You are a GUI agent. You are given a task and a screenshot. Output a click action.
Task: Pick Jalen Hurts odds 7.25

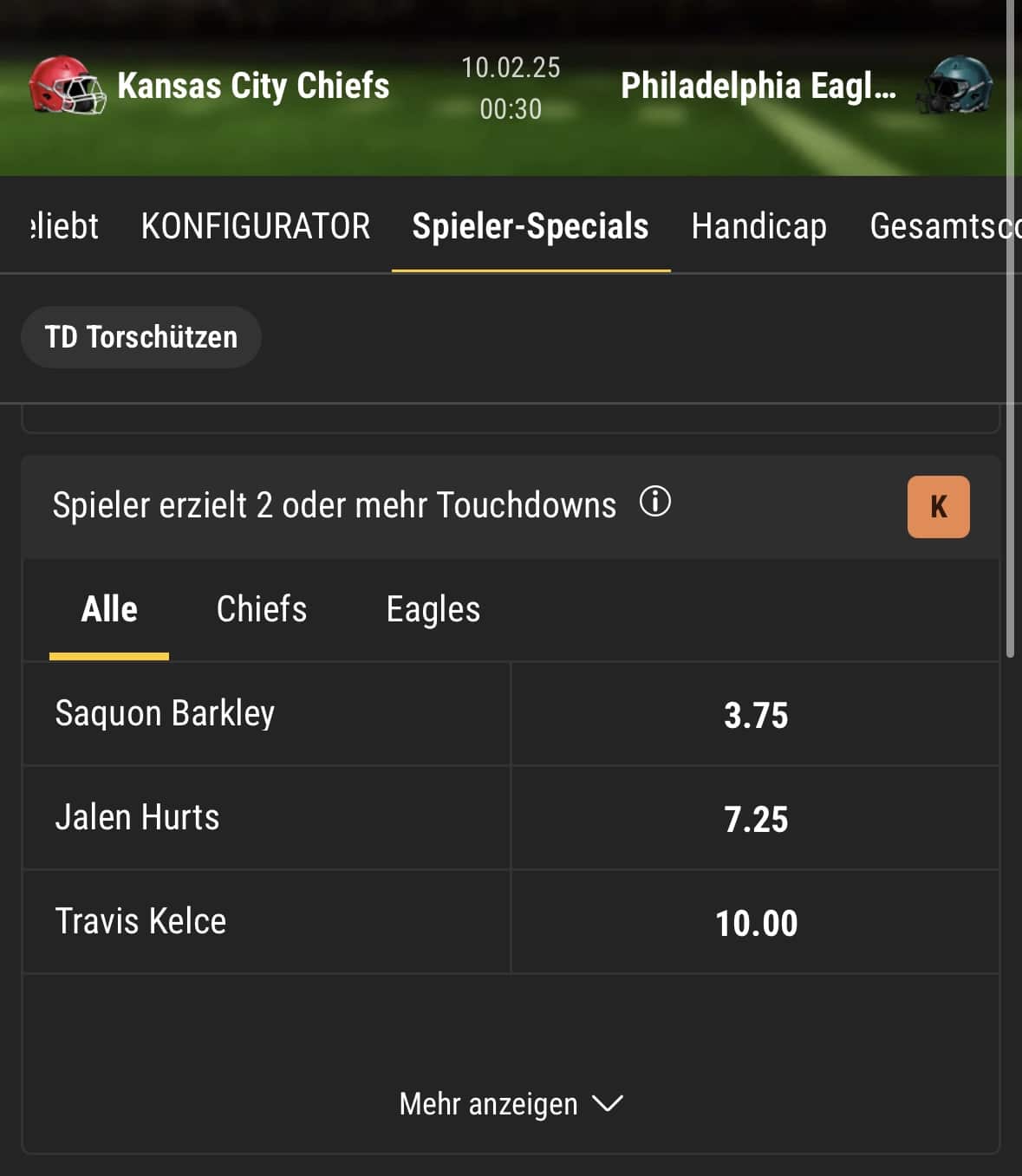coord(755,819)
